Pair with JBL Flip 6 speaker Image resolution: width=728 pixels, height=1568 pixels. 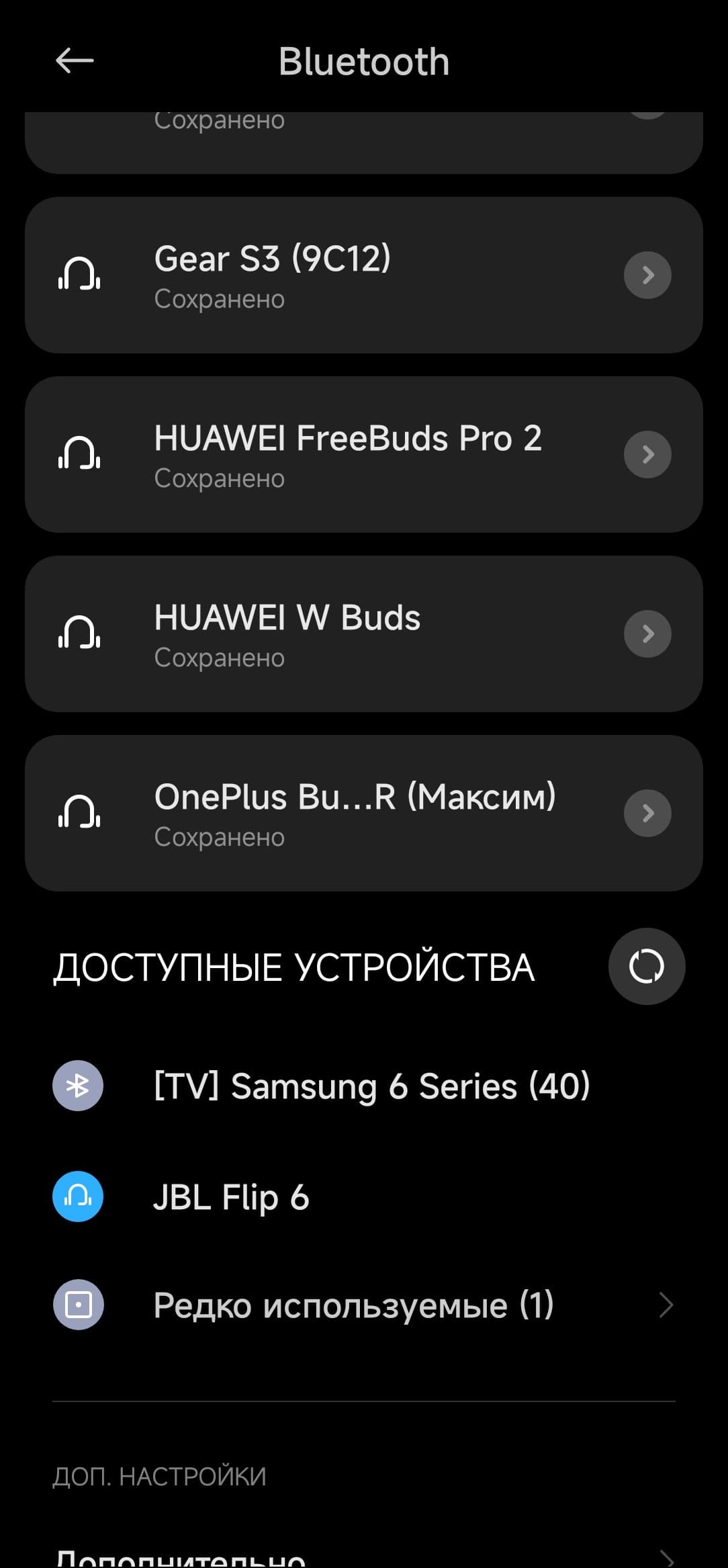coord(231,1196)
